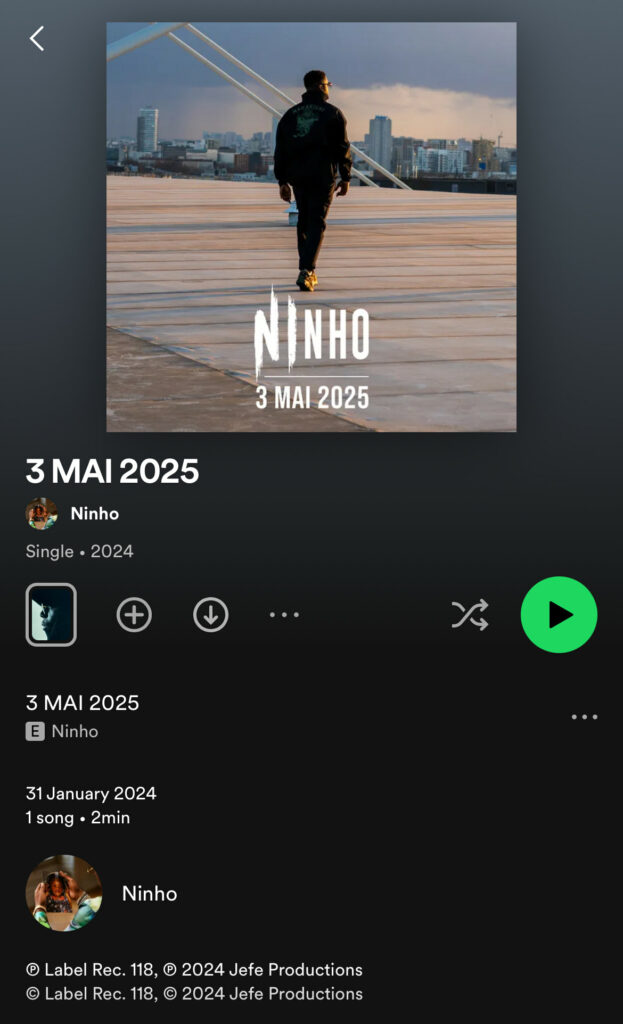Open the canvas preview thumbnail
623x1024 pixels.
[51, 615]
